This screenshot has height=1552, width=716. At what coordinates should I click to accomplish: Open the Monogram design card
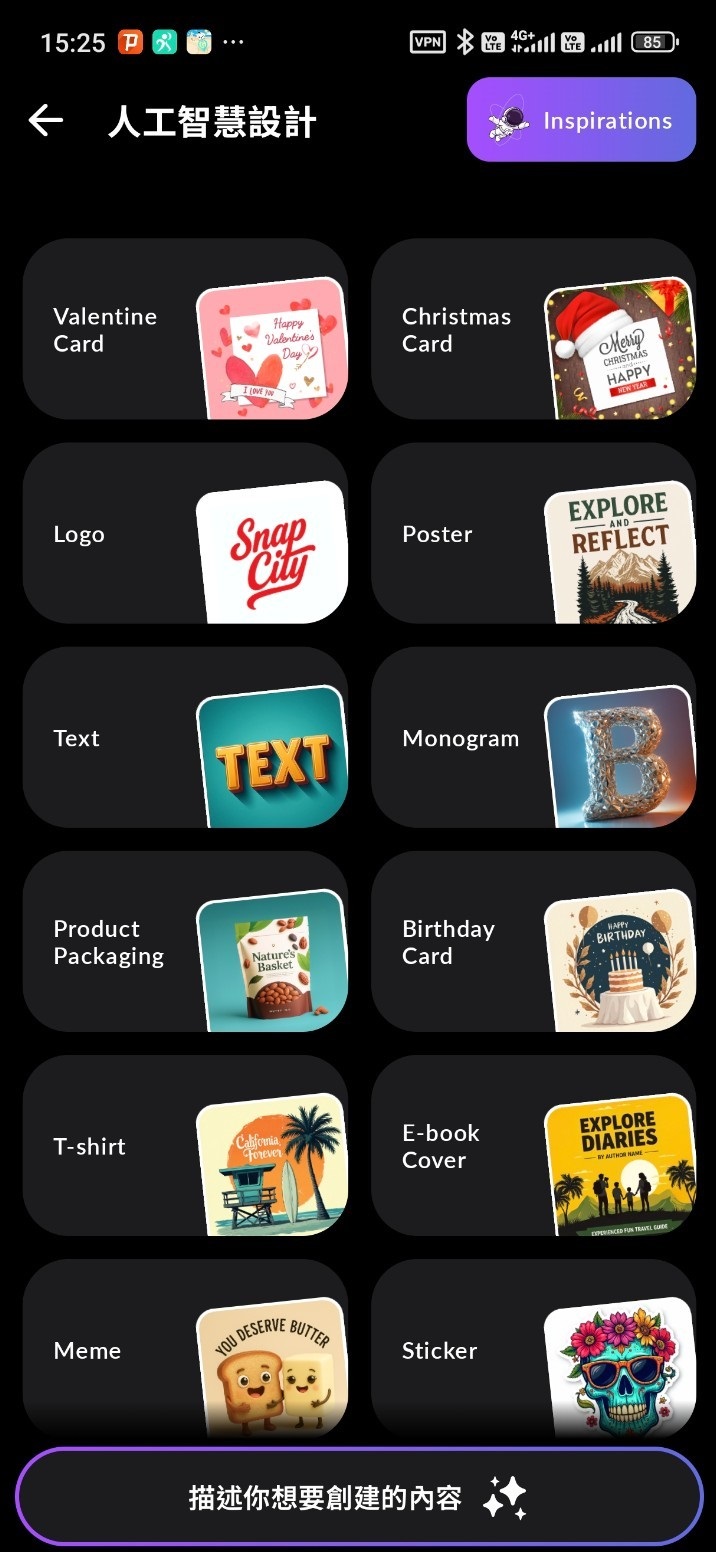(x=533, y=738)
